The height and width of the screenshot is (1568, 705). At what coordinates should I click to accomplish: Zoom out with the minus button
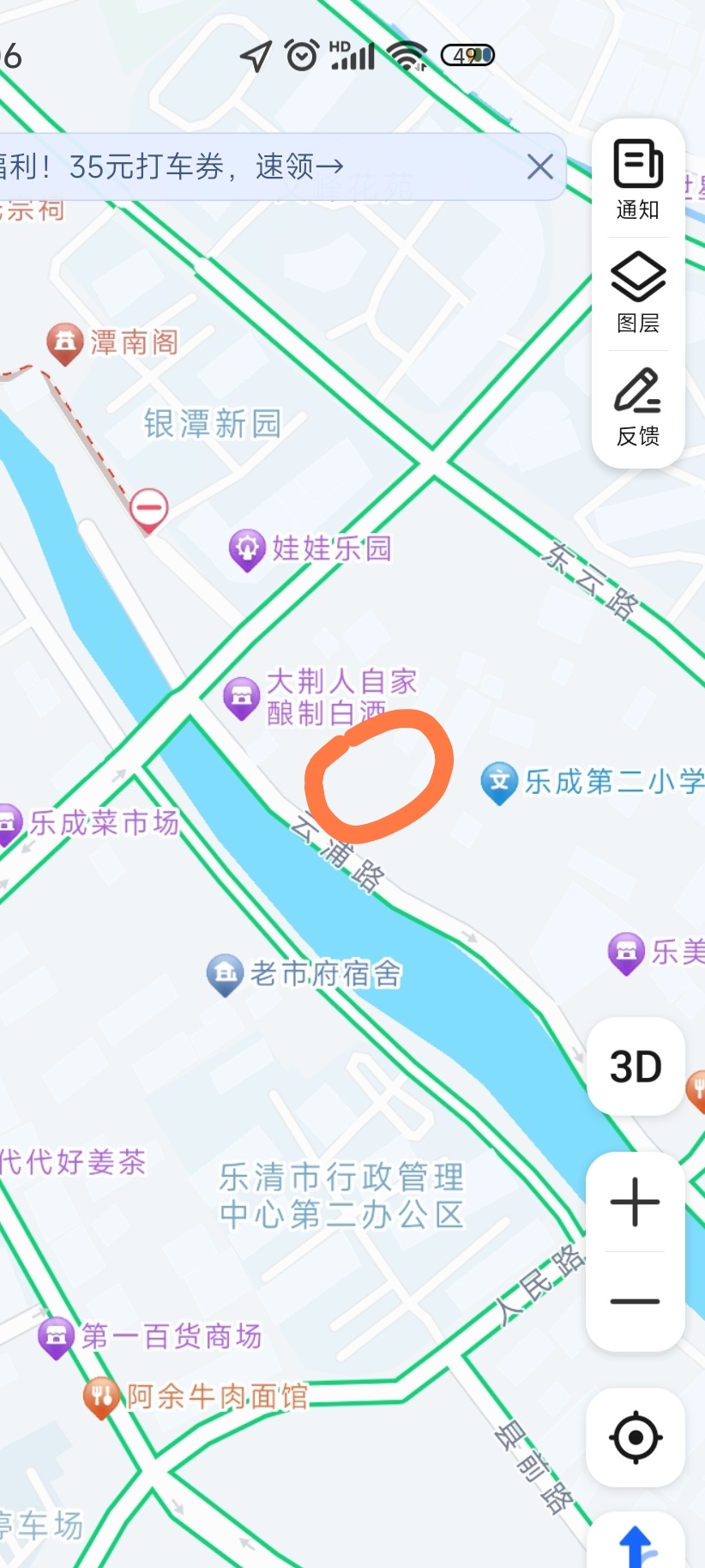click(636, 1301)
